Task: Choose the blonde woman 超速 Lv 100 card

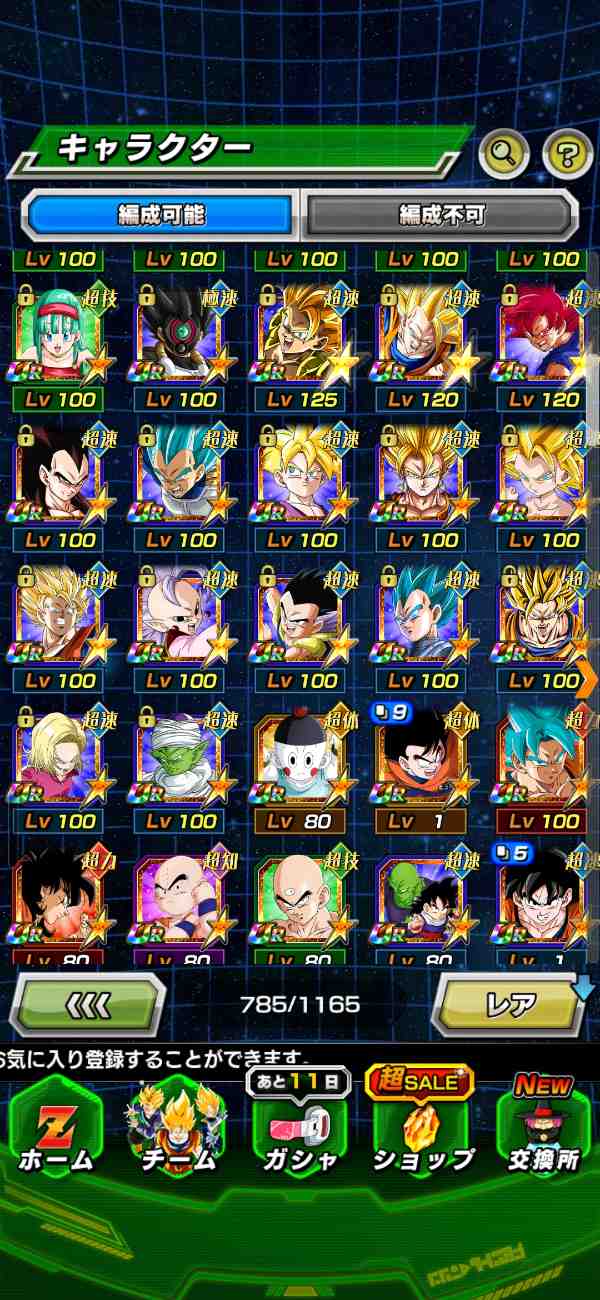Action: click(x=60, y=765)
